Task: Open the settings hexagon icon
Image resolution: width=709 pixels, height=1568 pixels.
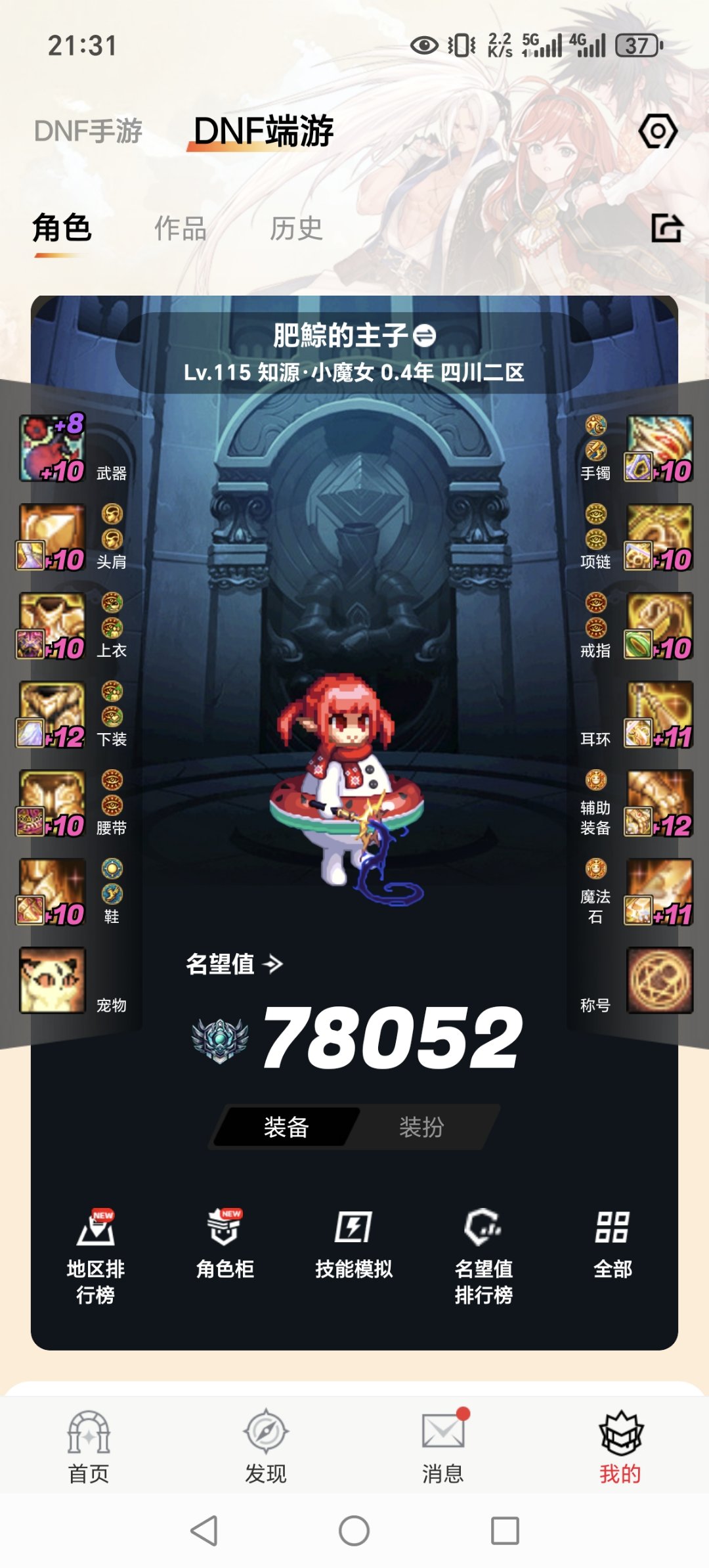Action: point(657,131)
